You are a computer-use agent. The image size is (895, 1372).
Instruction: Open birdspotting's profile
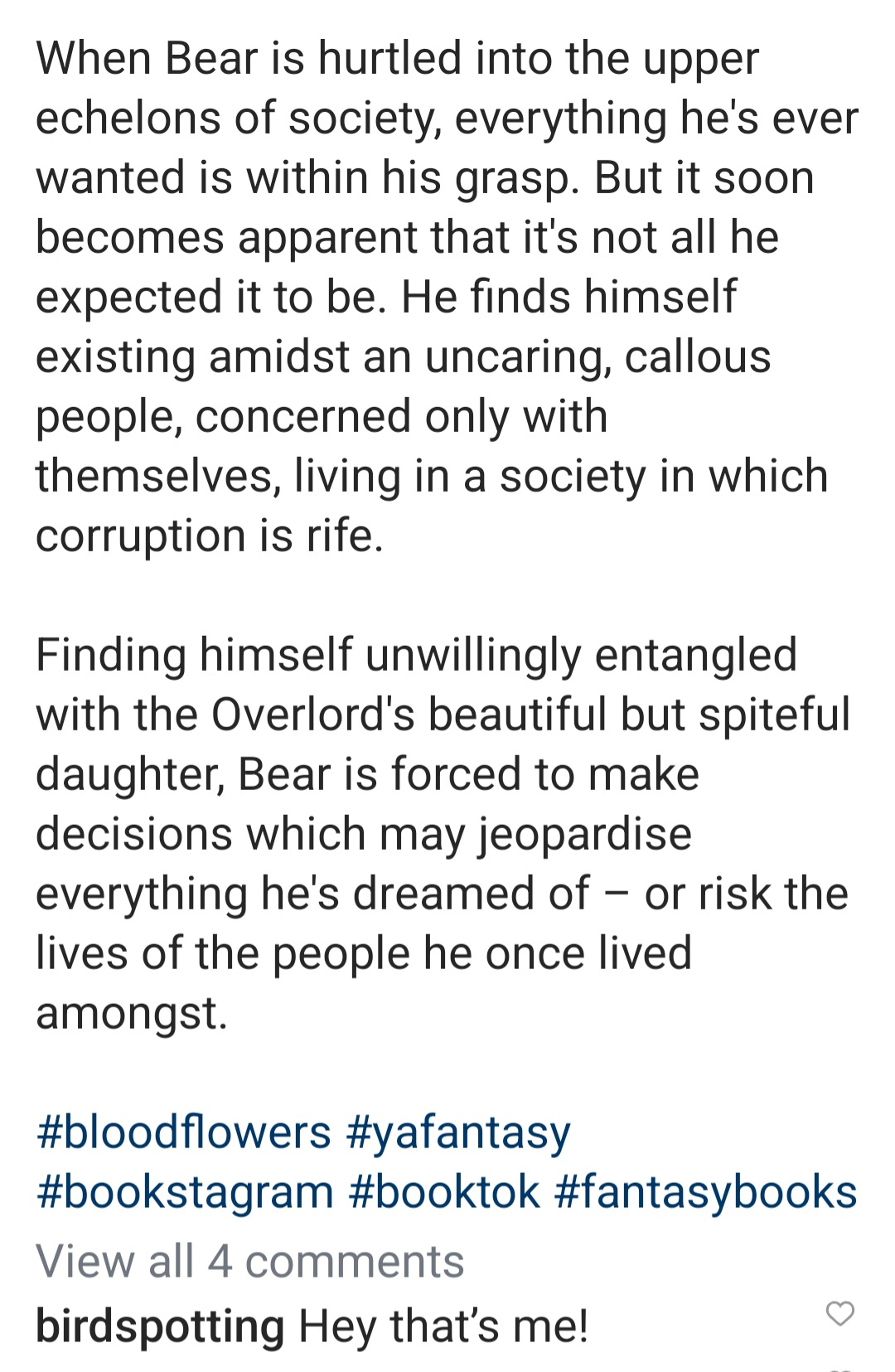pyautogui.click(x=160, y=1326)
